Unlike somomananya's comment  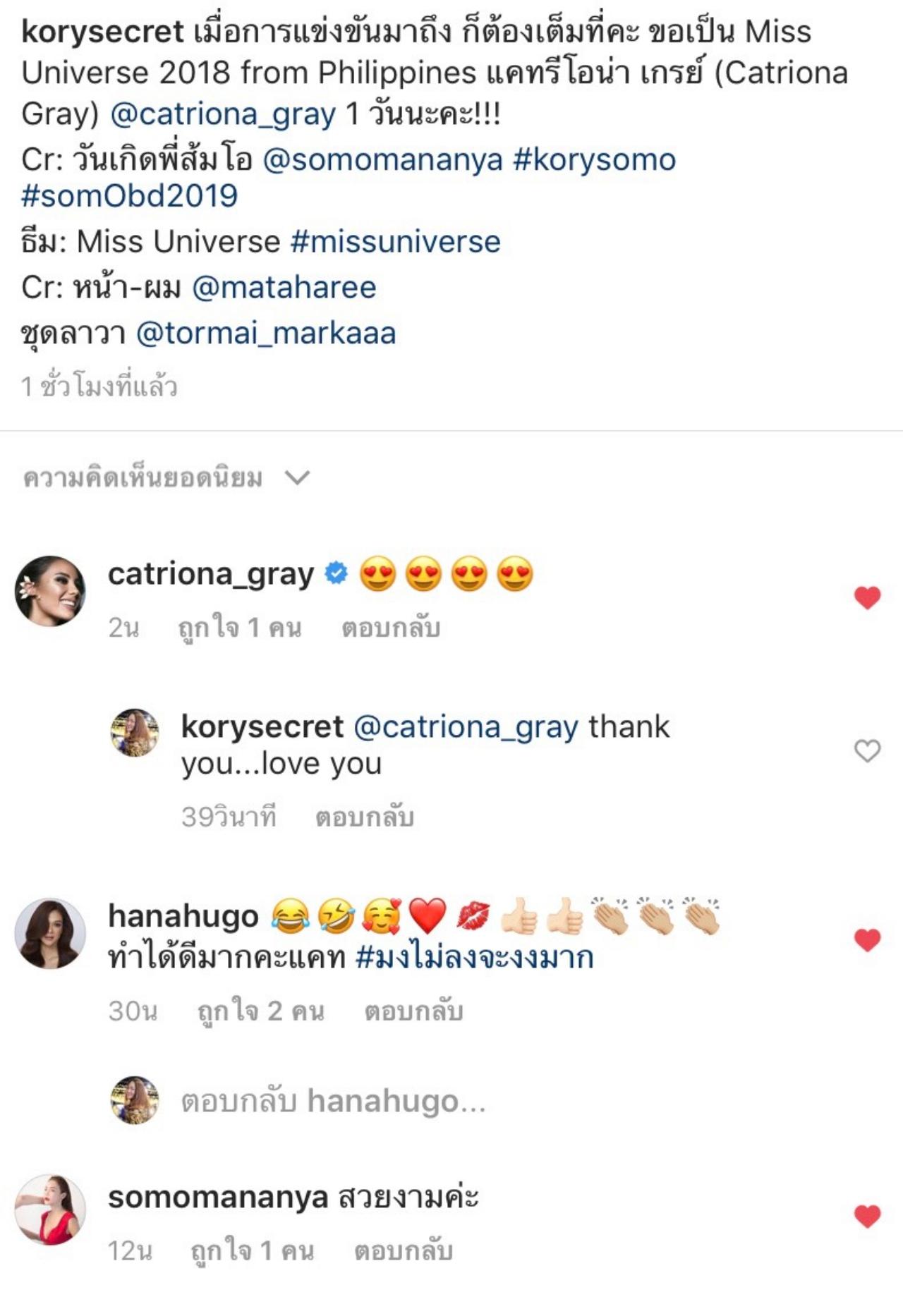pyautogui.click(x=867, y=1216)
